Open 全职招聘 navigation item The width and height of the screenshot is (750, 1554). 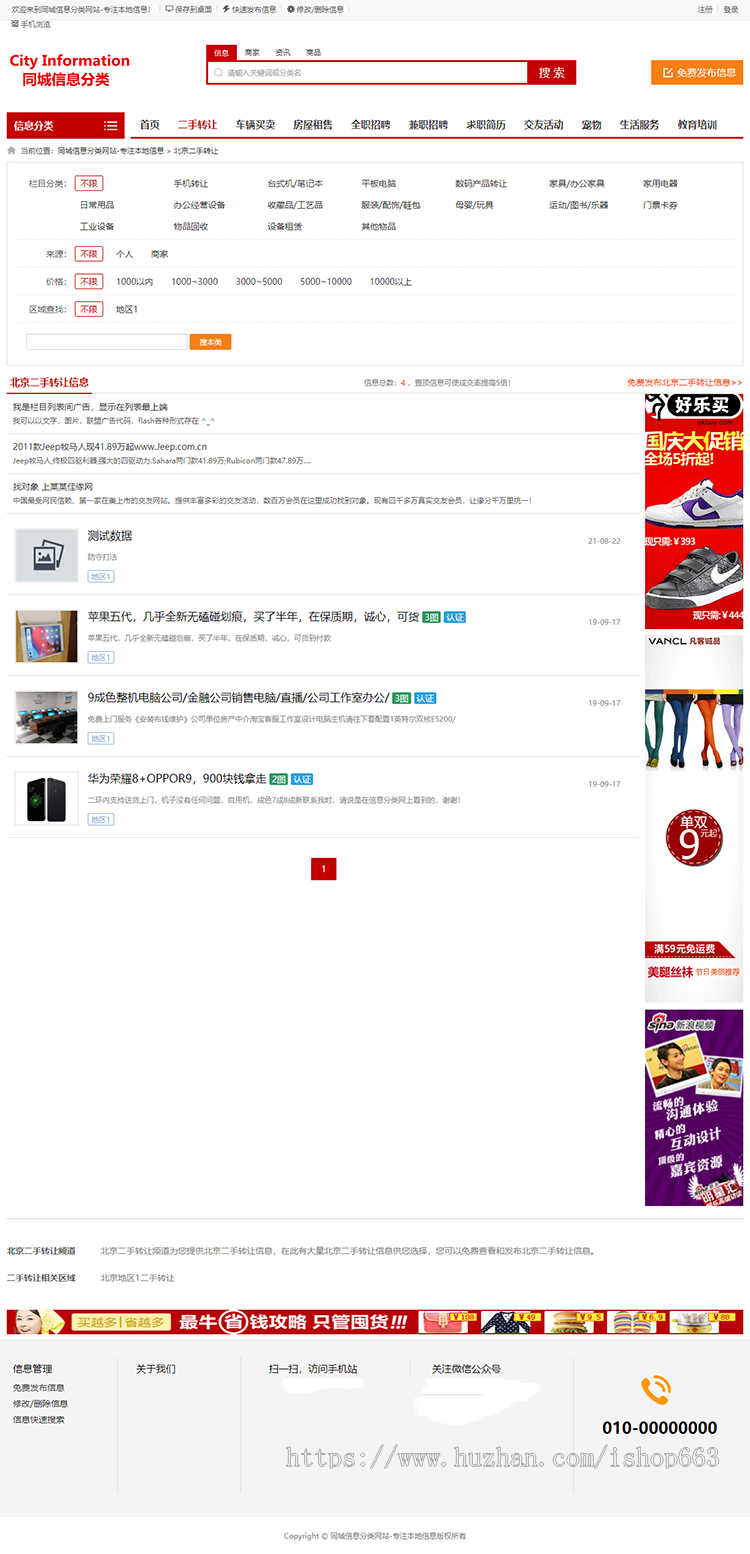370,125
